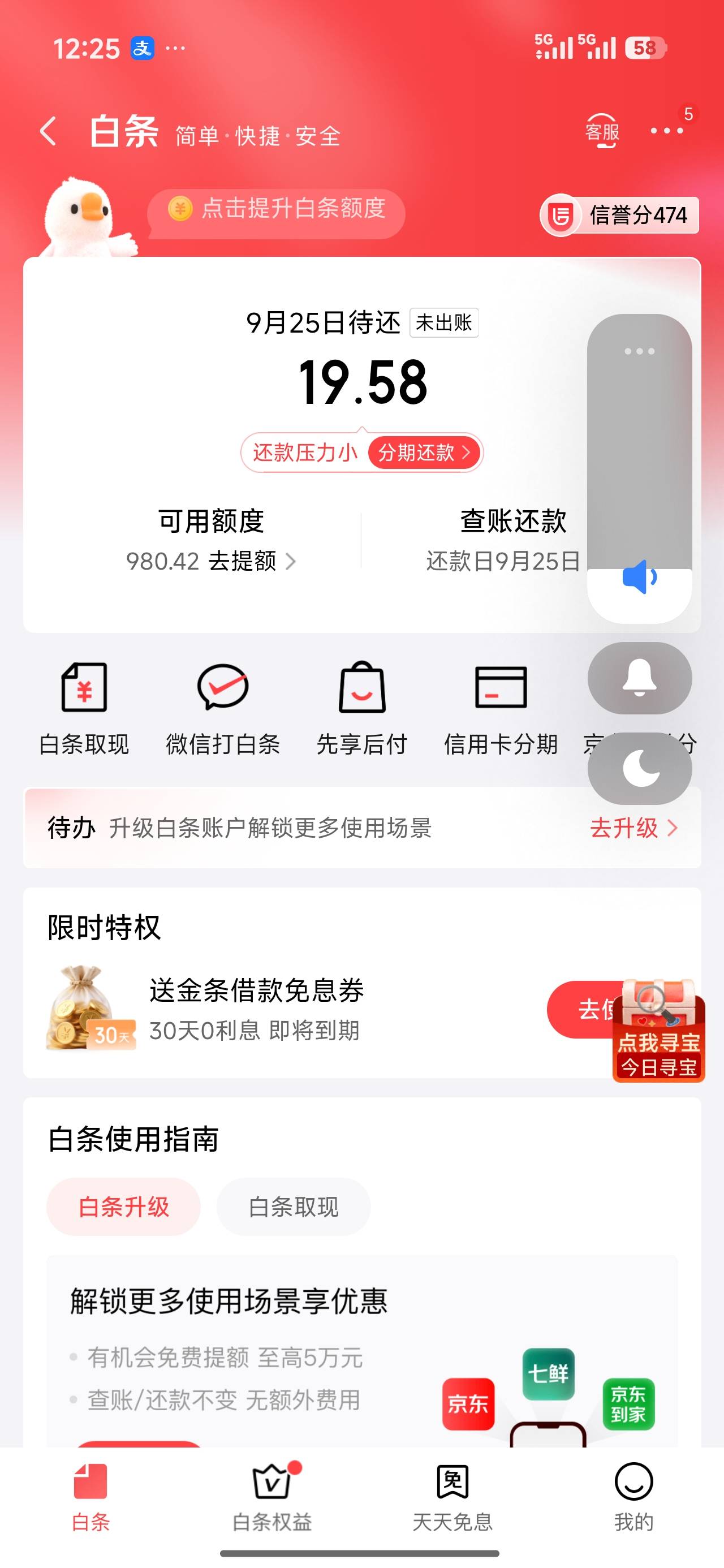Open 信用卡分期 shortcut
The image size is (724, 1568).
pyautogui.click(x=501, y=708)
